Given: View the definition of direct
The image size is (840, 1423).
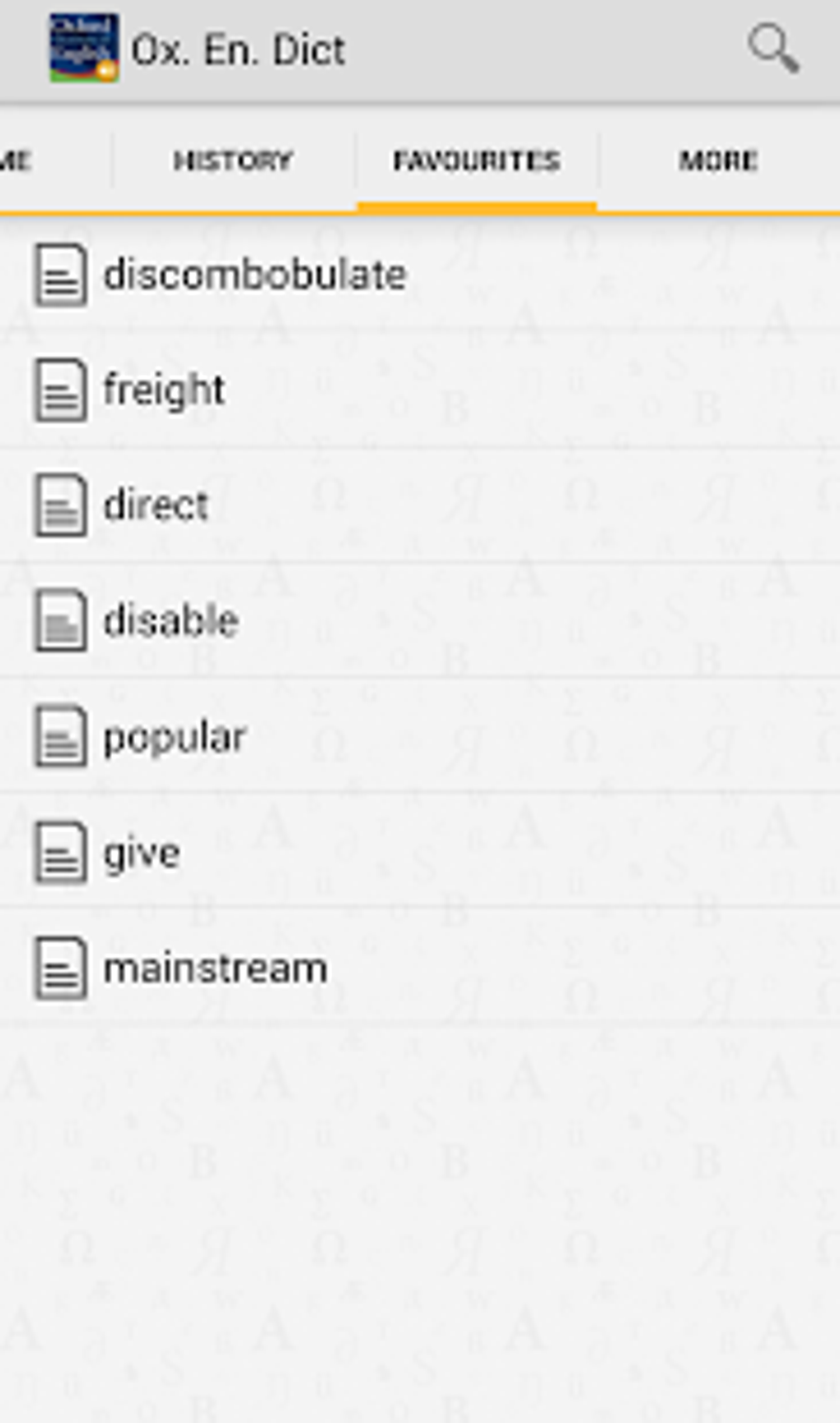Looking at the screenshot, I should [x=420, y=505].
